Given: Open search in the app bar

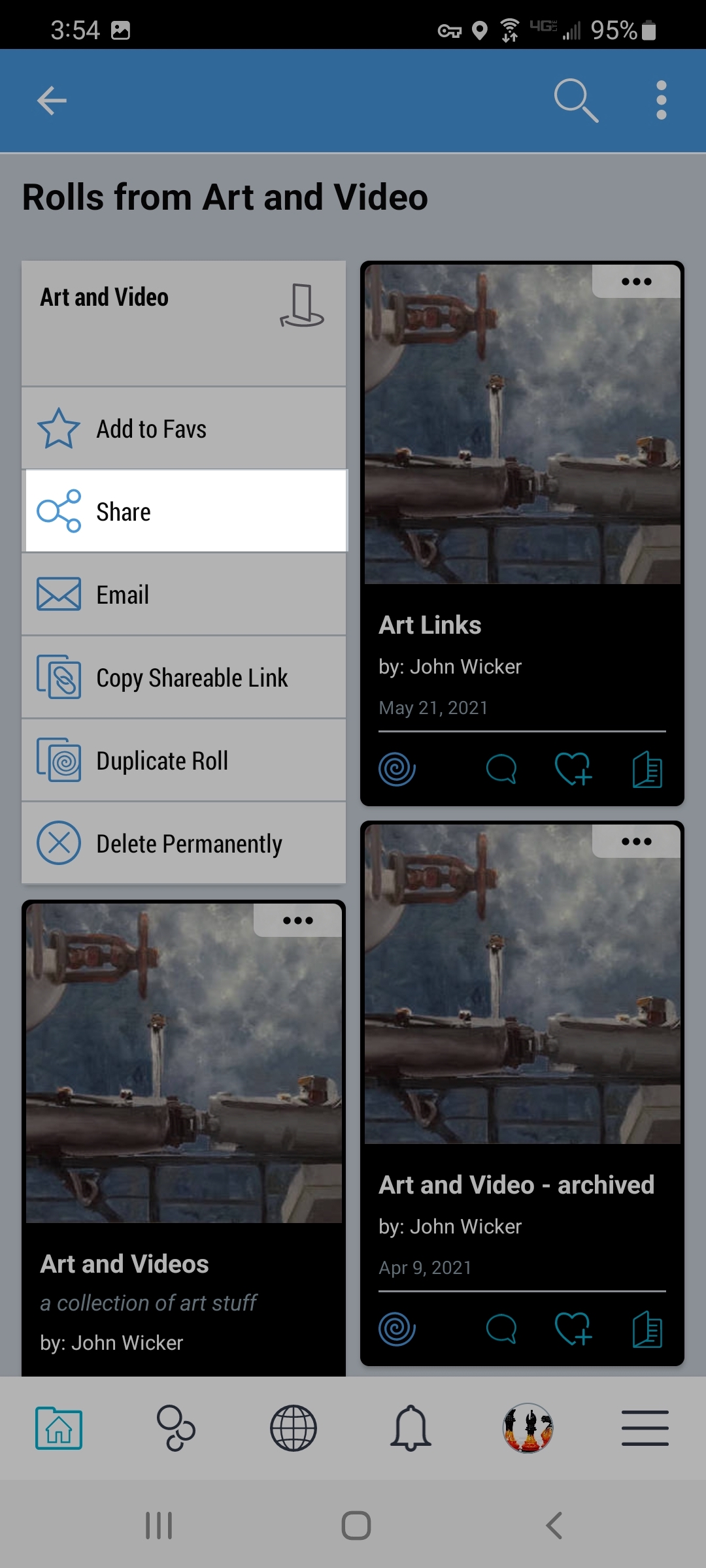Looking at the screenshot, I should point(576,101).
